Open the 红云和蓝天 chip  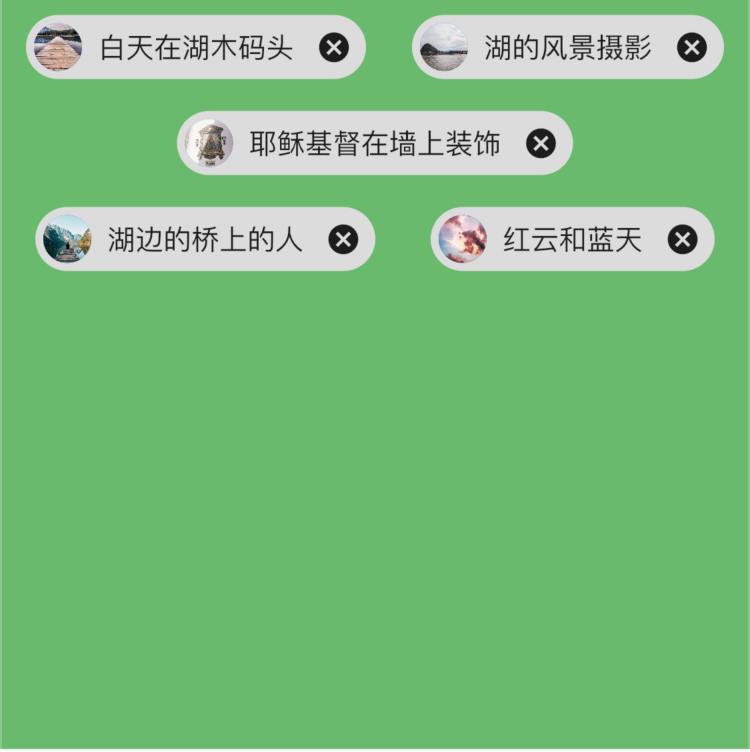pos(571,240)
